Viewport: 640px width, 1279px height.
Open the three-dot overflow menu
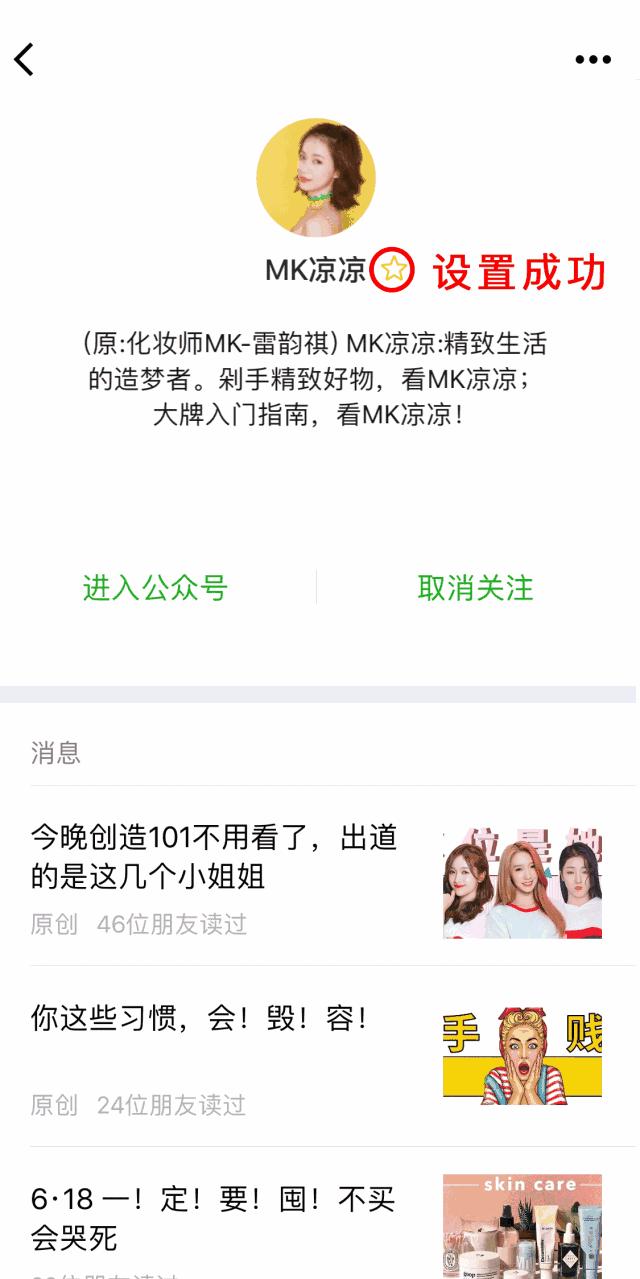pyautogui.click(x=593, y=60)
